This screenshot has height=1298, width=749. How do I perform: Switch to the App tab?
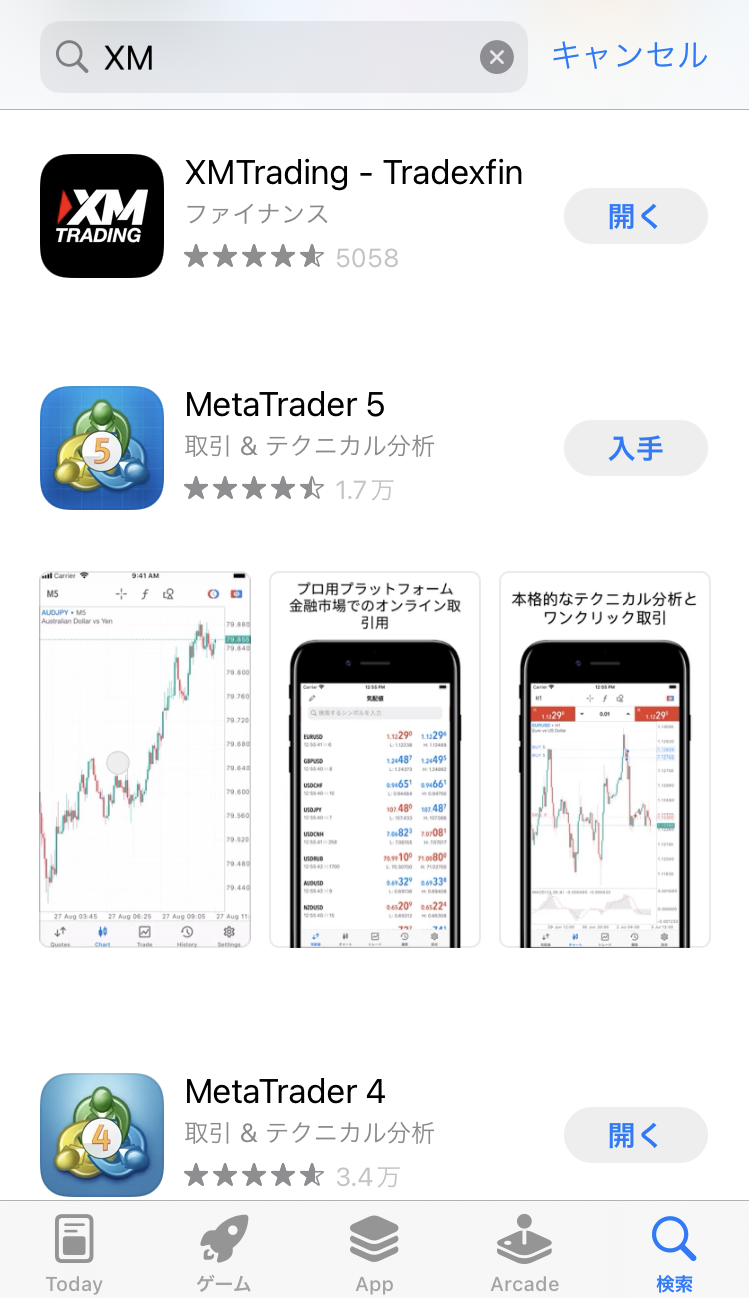pos(374,1253)
